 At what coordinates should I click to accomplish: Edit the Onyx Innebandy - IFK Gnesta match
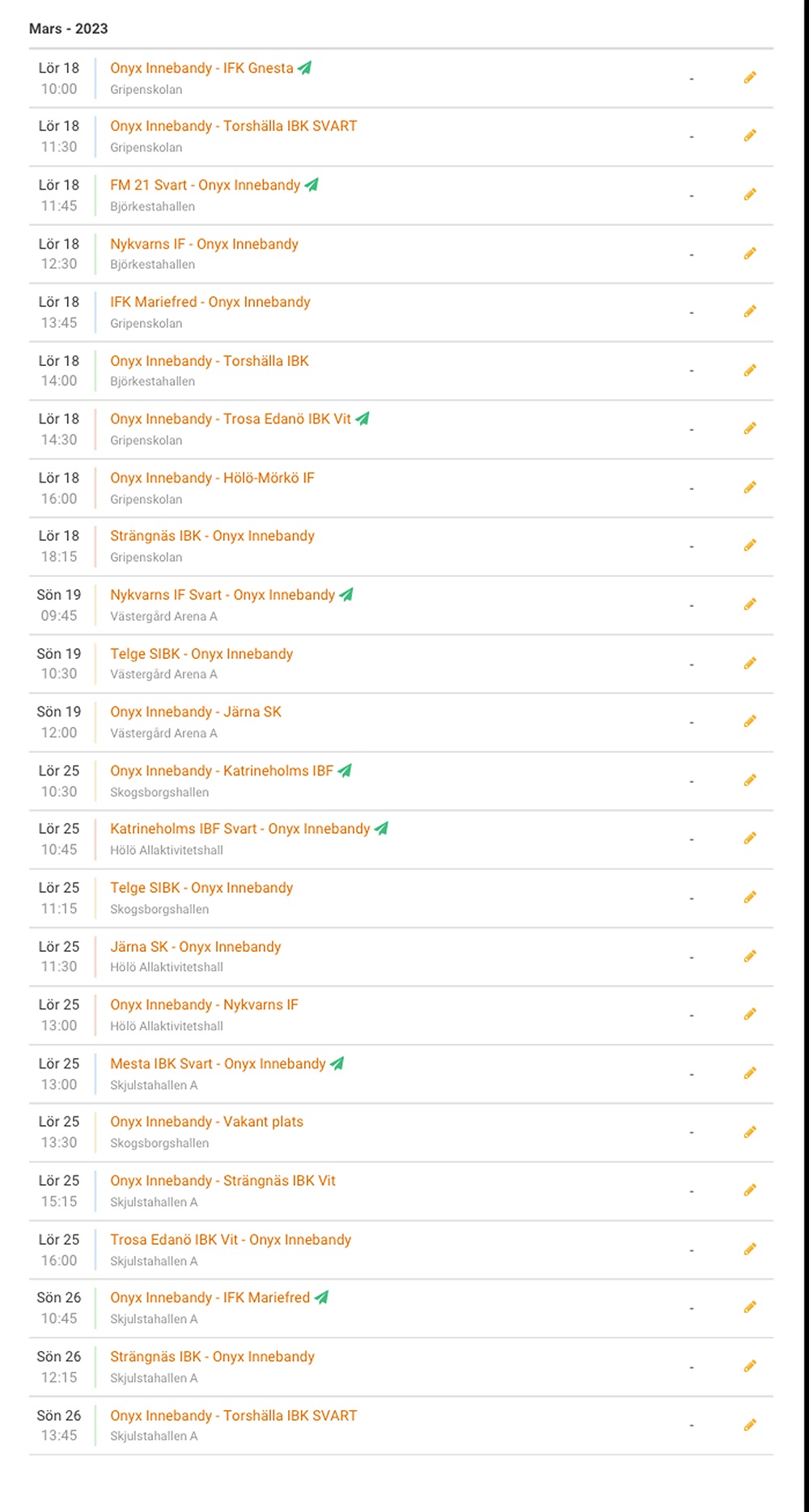[x=750, y=78]
